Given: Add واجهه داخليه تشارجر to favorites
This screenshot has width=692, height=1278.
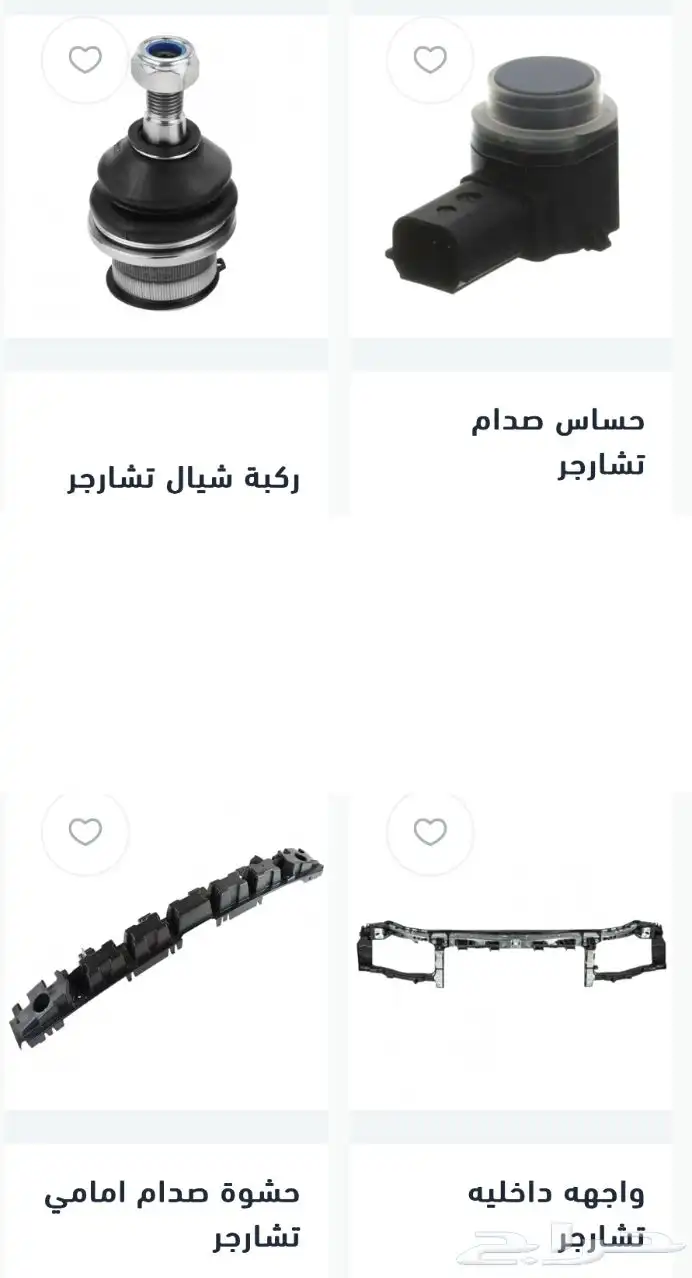Looking at the screenshot, I should point(430,832).
